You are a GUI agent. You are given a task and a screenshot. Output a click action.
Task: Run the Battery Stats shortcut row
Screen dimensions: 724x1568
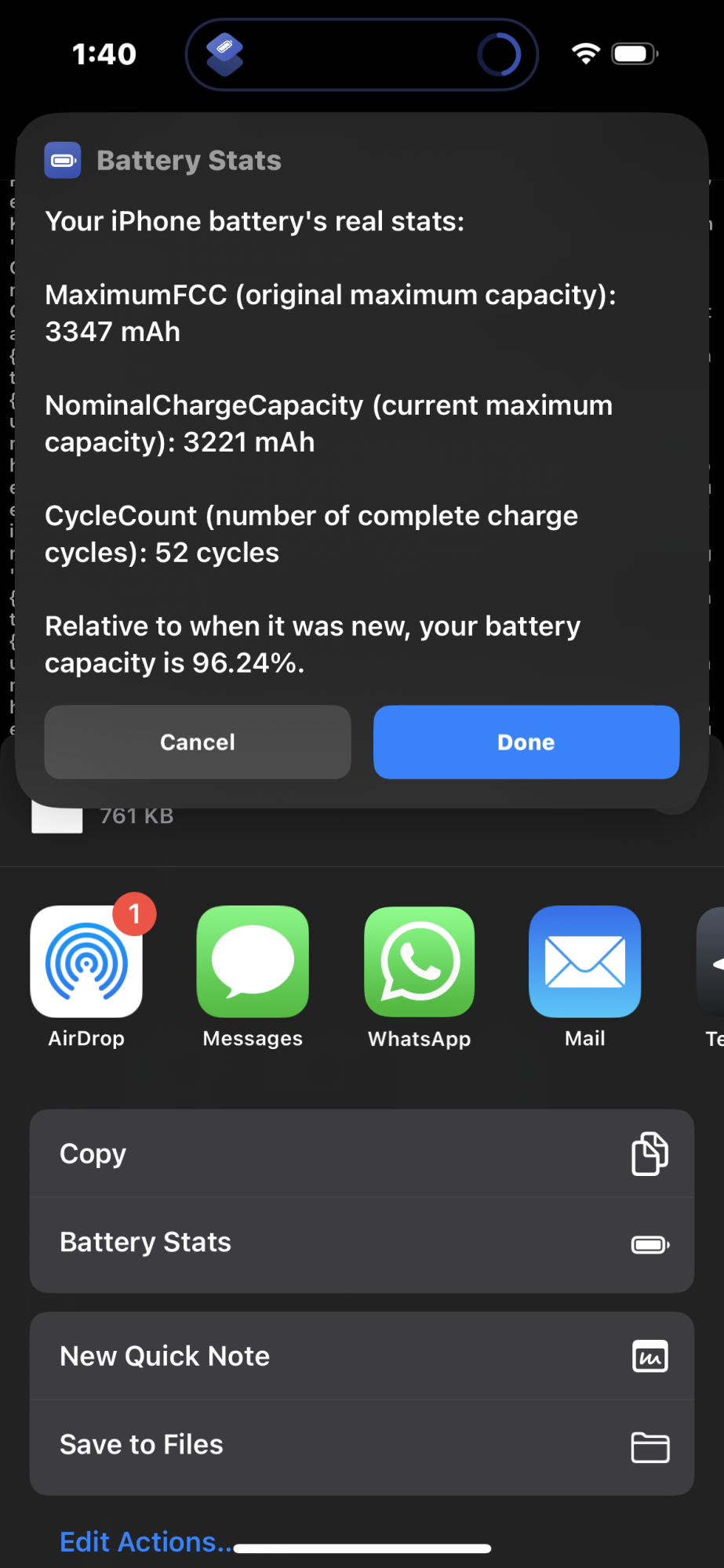point(362,1243)
